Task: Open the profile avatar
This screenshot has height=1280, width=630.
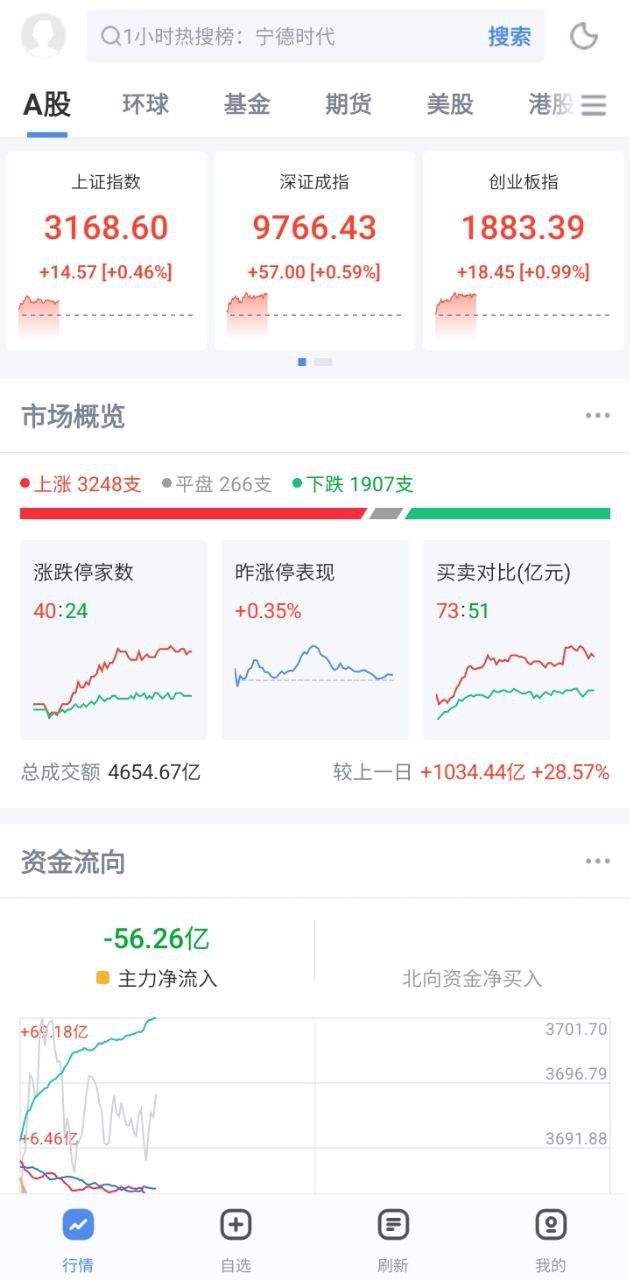Action: pyautogui.click(x=43, y=36)
